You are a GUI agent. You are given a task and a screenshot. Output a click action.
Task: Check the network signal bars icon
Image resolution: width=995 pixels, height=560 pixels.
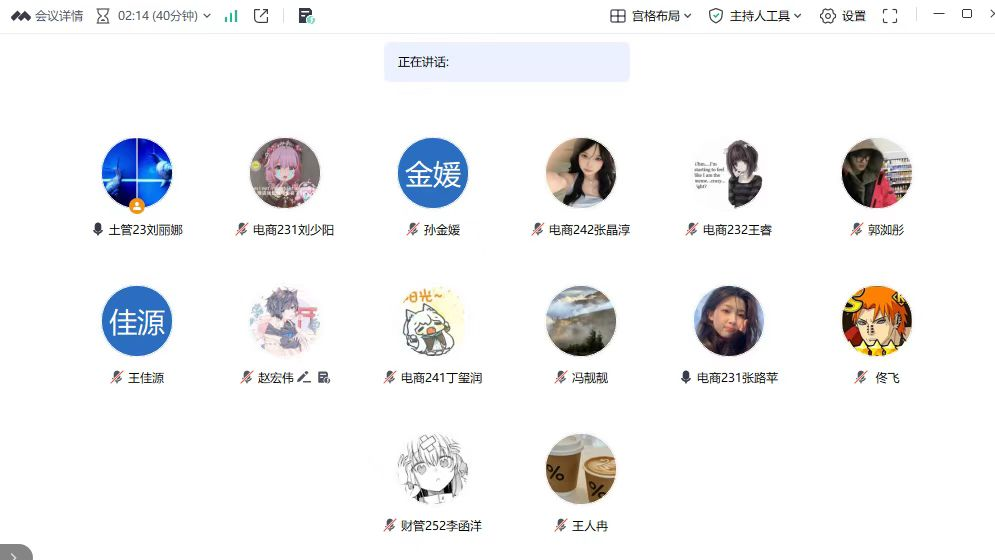point(231,16)
